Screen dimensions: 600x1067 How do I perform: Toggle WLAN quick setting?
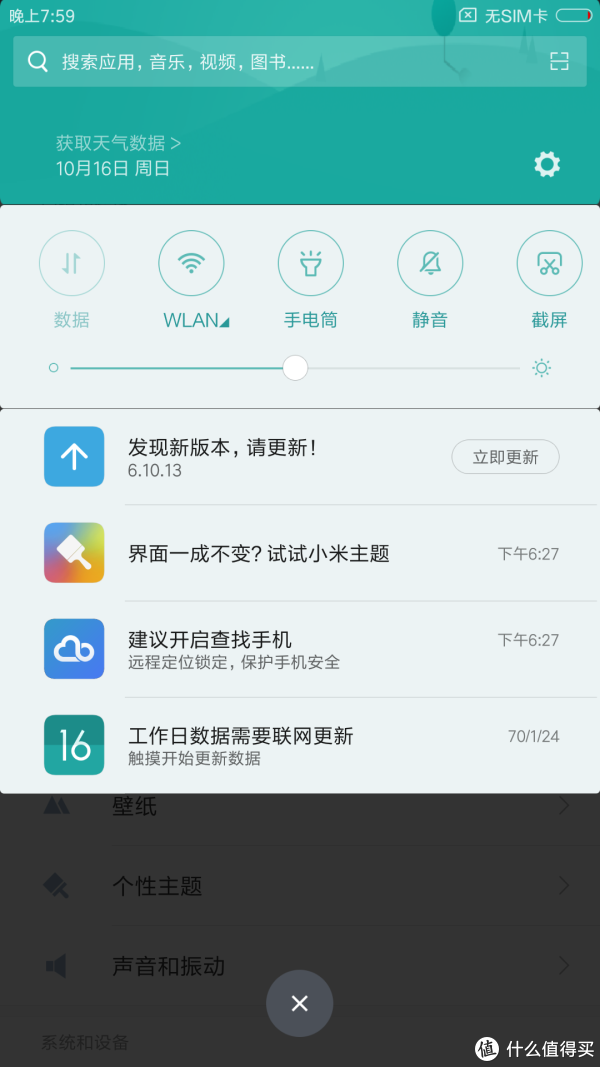(x=191, y=264)
